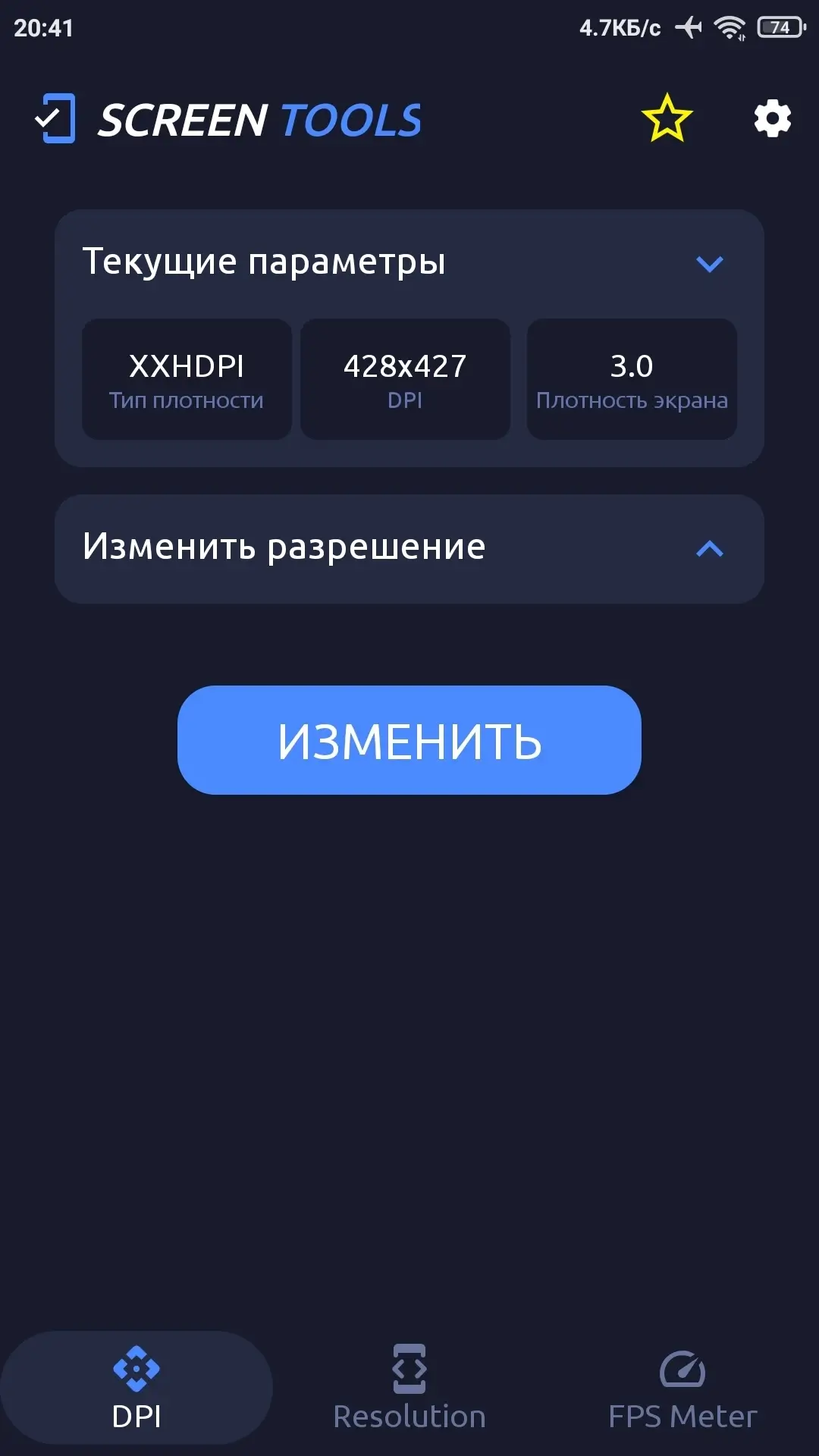Open the FPS Meter tab

[x=682, y=1388]
